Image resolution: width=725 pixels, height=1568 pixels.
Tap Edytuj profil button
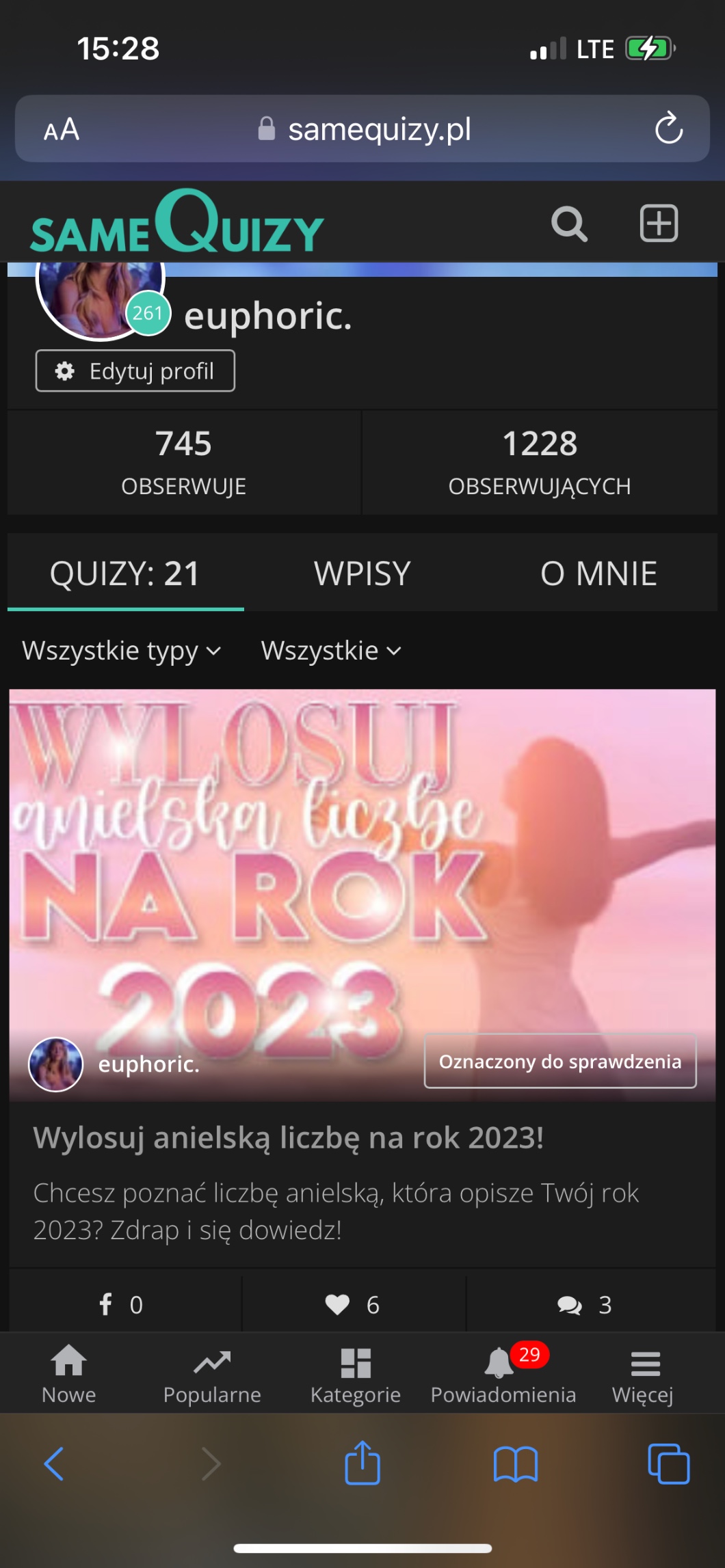tap(135, 371)
